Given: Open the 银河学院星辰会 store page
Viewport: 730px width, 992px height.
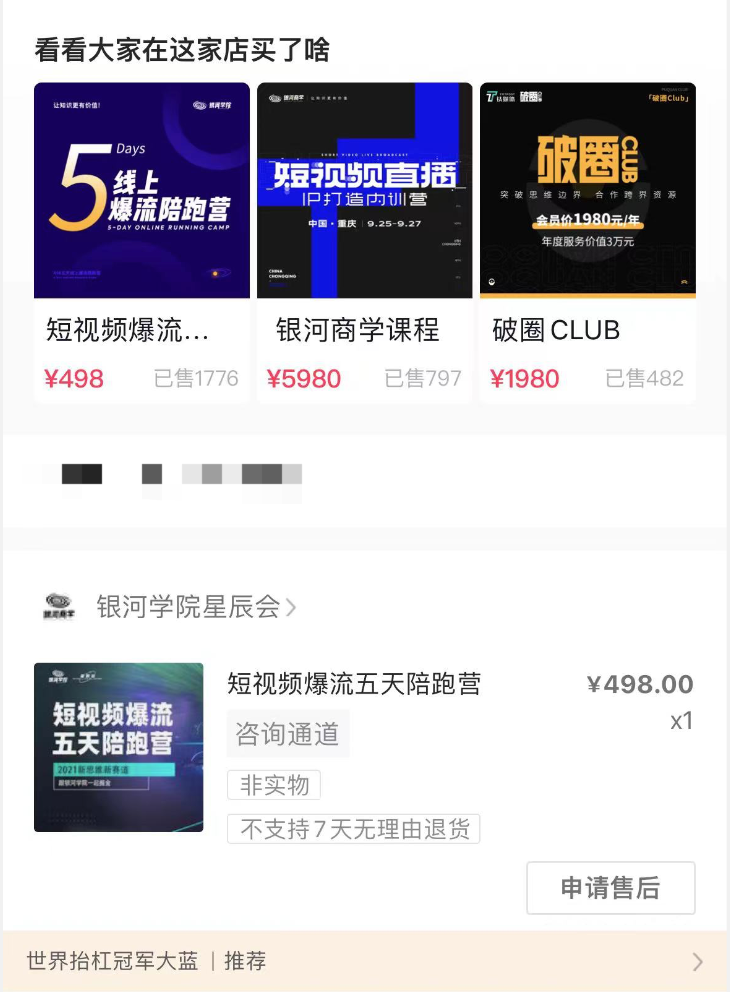Looking at the screenshot, I should 189,607.
